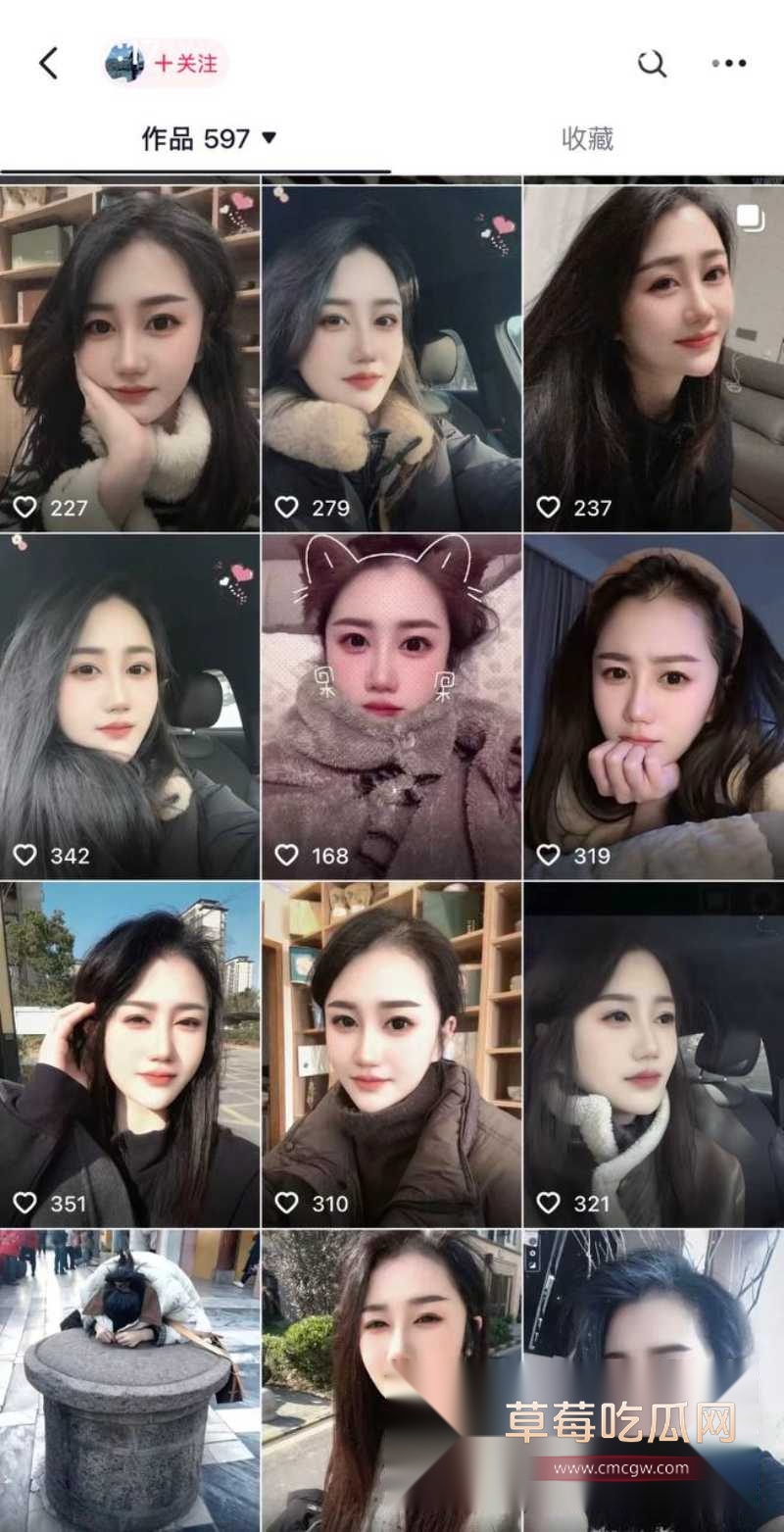Open the video with 342 likes

[129, 706]
